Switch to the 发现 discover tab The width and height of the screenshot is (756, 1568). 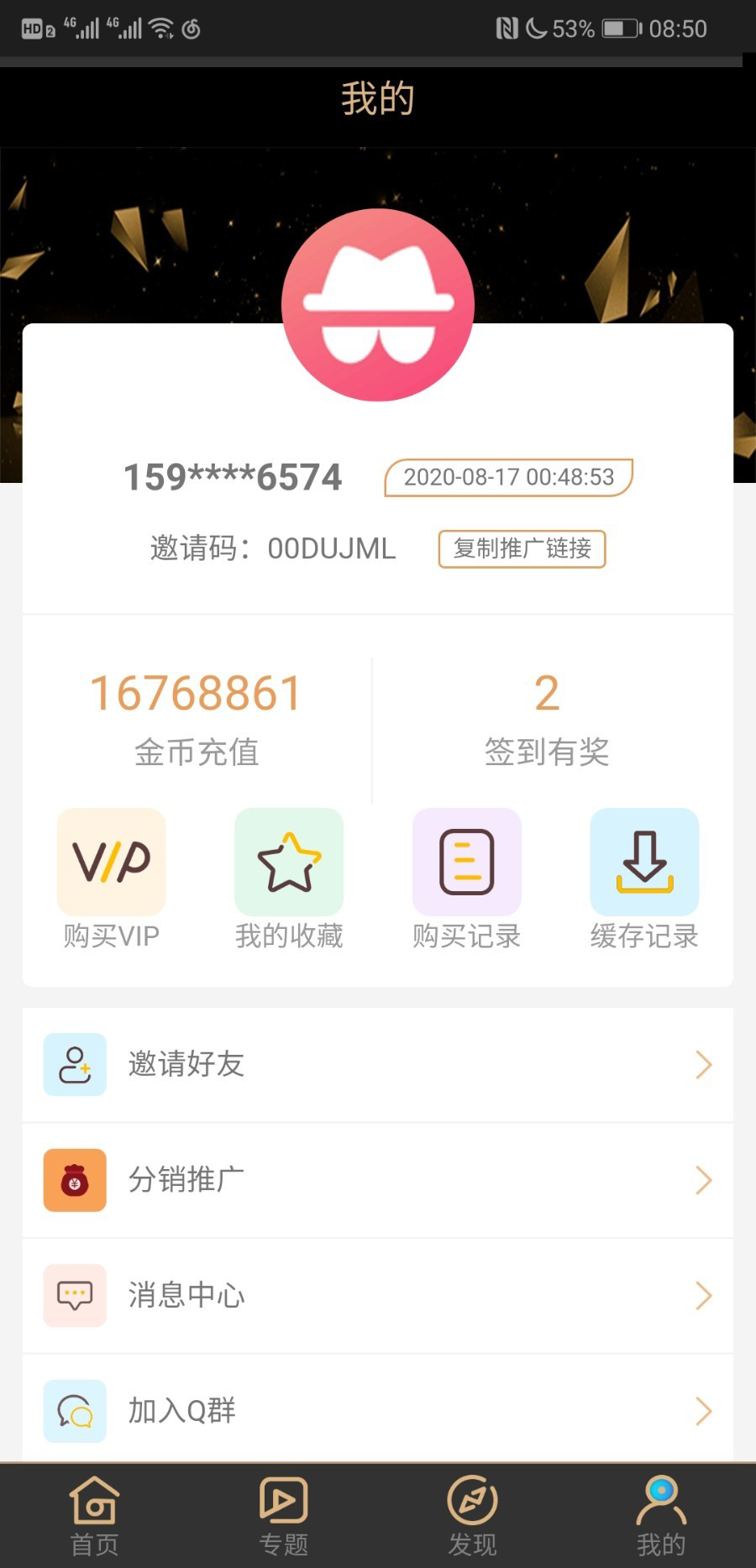(472, 1515)
